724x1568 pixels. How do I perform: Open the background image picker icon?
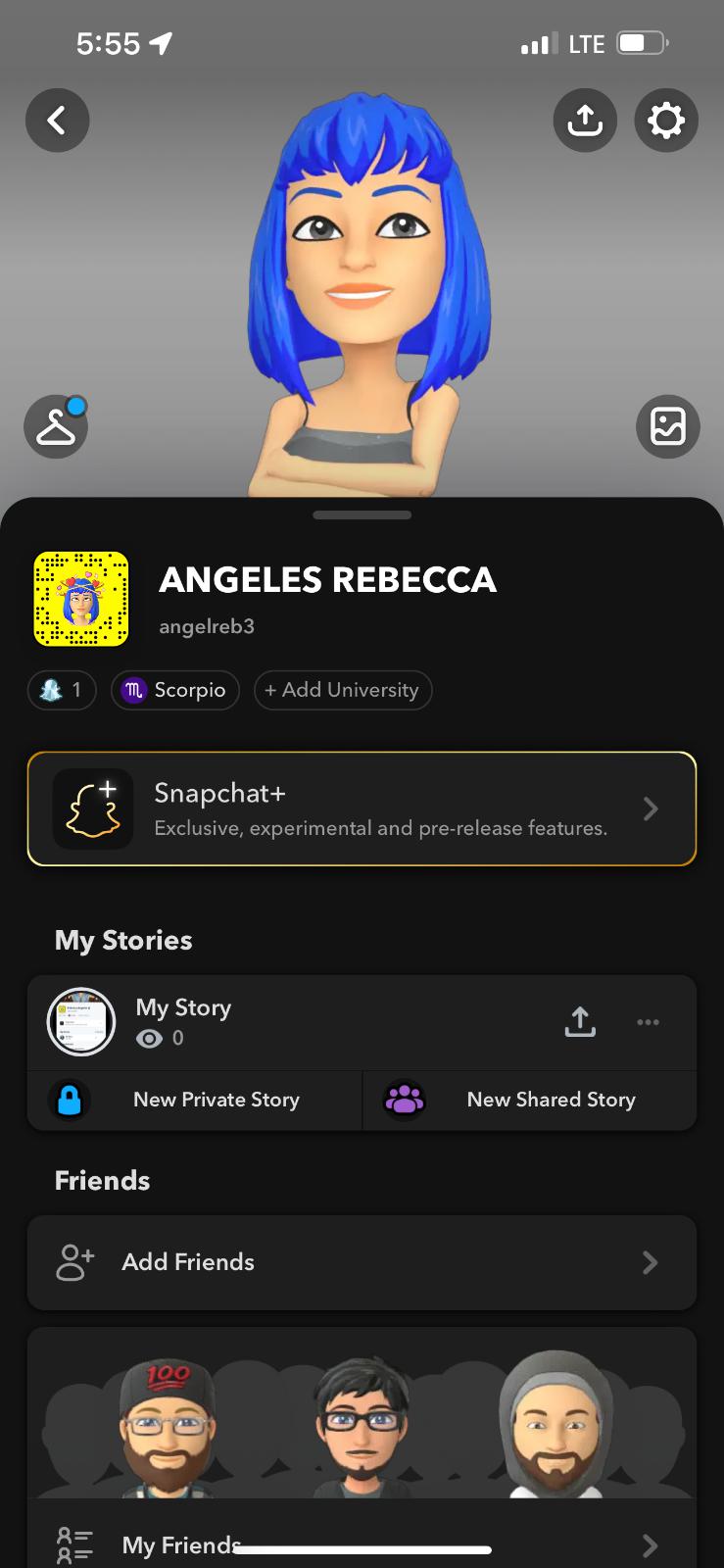(x=668, y=426)
